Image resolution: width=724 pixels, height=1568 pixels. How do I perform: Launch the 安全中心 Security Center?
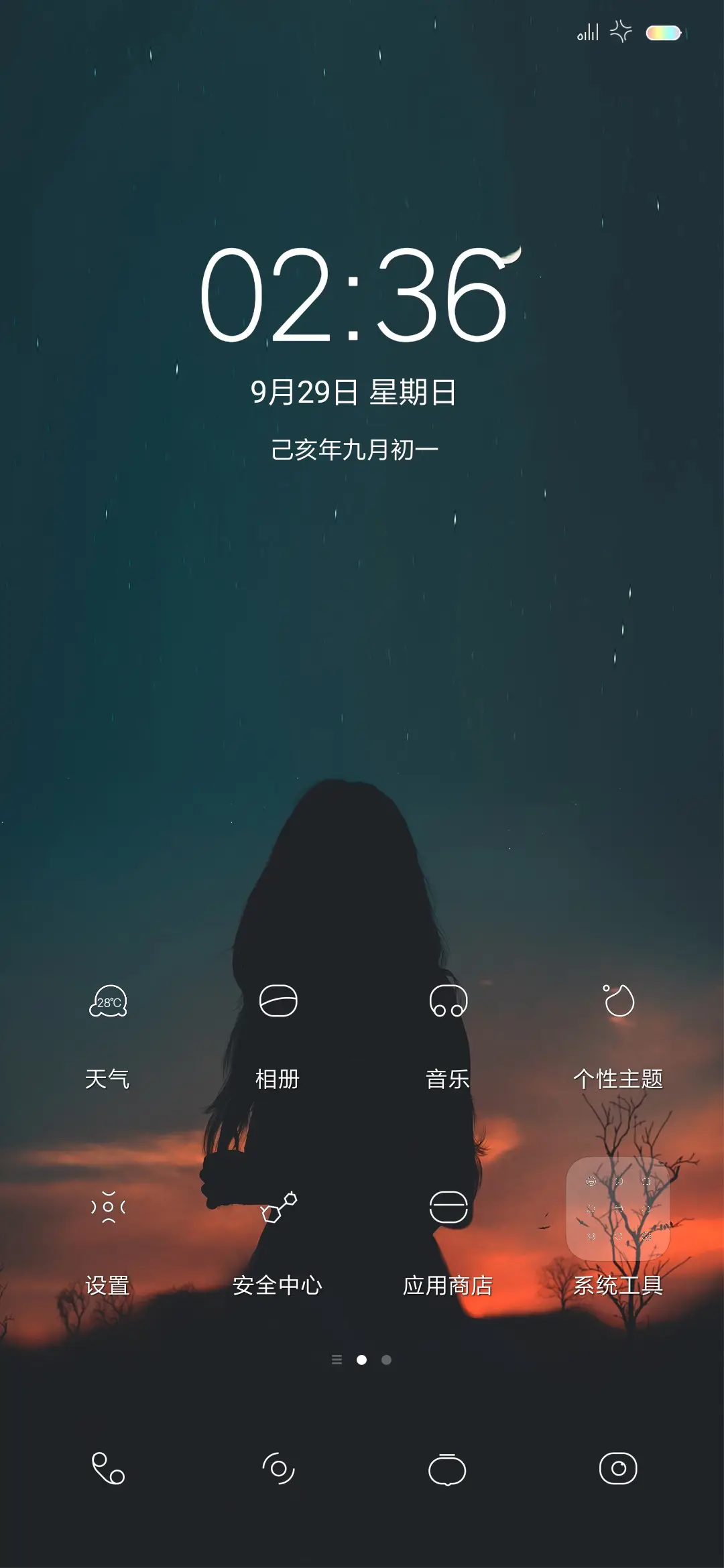(278, 1224)
